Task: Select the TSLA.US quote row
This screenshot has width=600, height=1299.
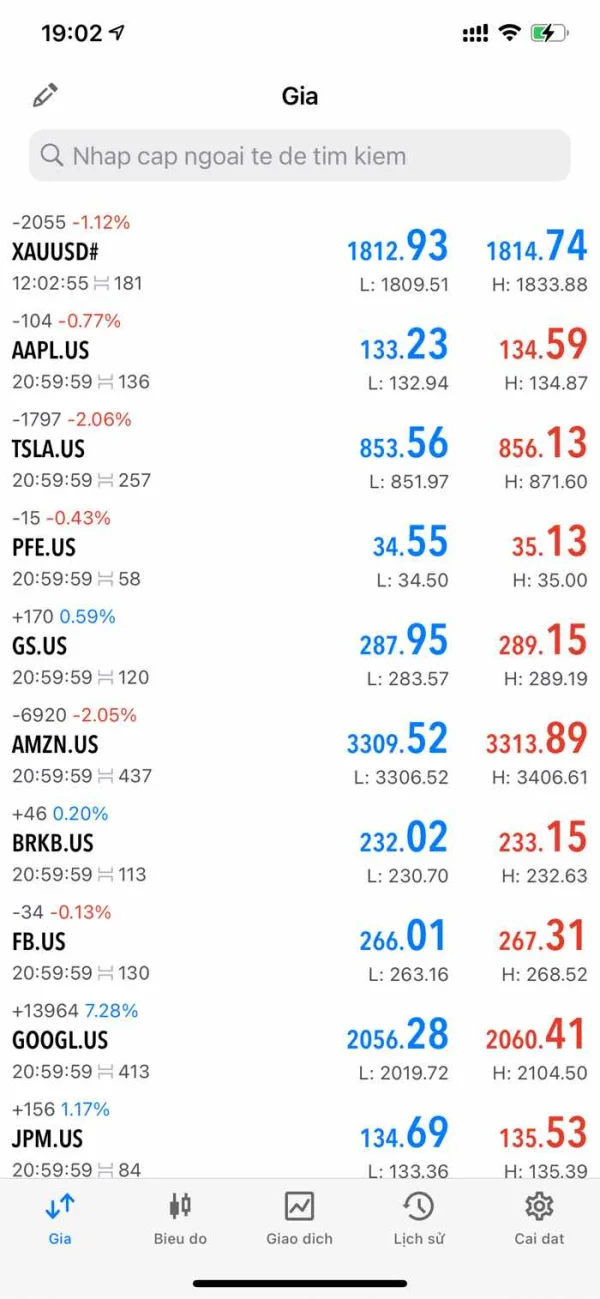Action: pyautogui.click(x=300, y=449)
